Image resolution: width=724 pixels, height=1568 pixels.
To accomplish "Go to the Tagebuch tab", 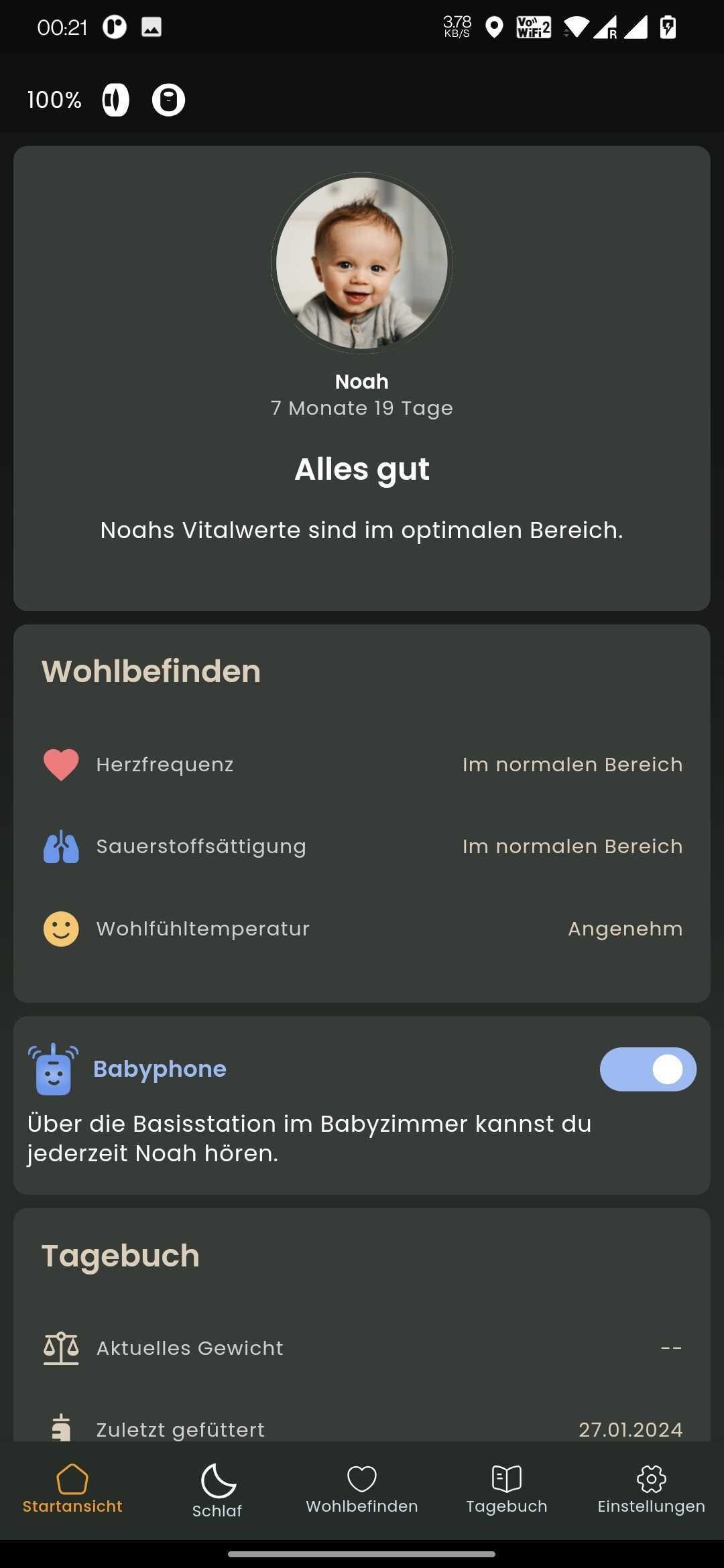I will pos(506,1490).
